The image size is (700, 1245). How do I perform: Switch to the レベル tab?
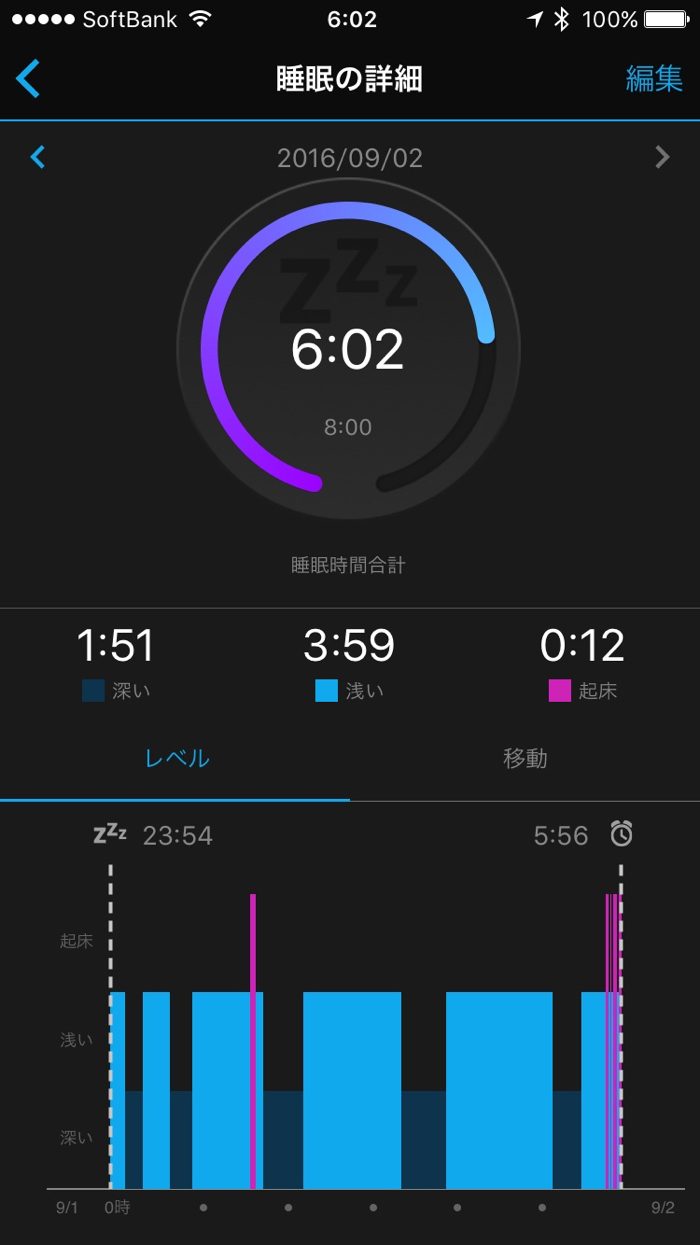tap(176, 758)
